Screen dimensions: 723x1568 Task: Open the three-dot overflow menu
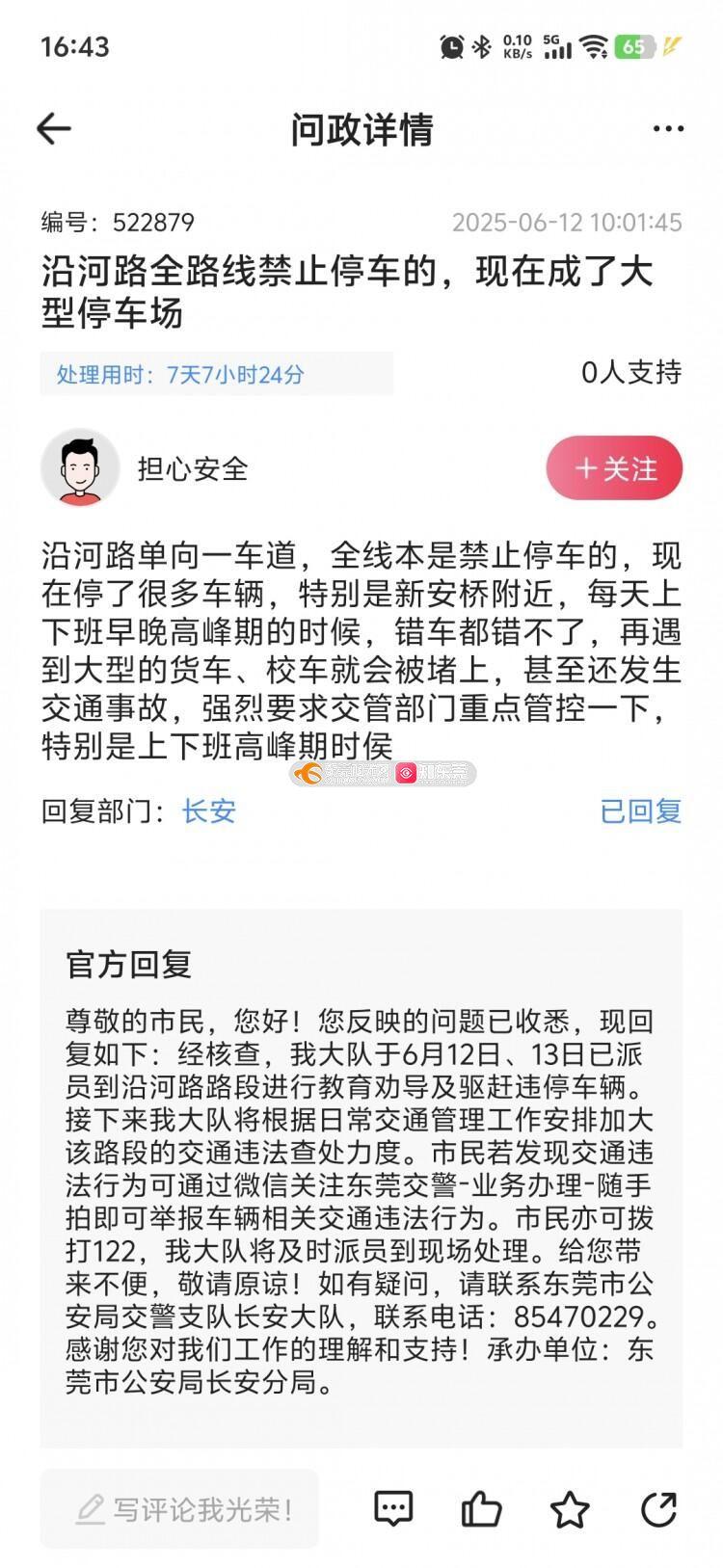tap(668, 129)
